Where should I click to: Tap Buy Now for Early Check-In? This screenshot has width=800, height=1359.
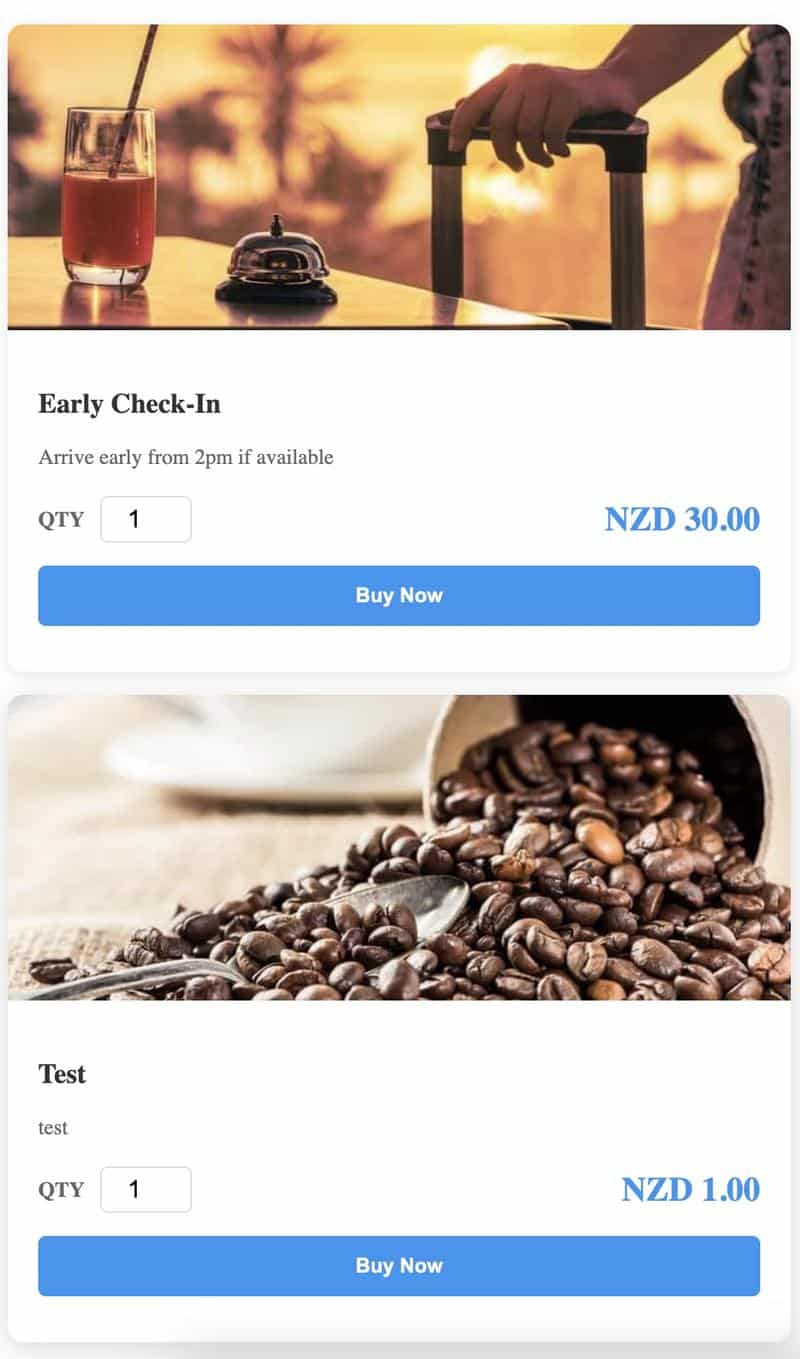[x=399, y=595]
